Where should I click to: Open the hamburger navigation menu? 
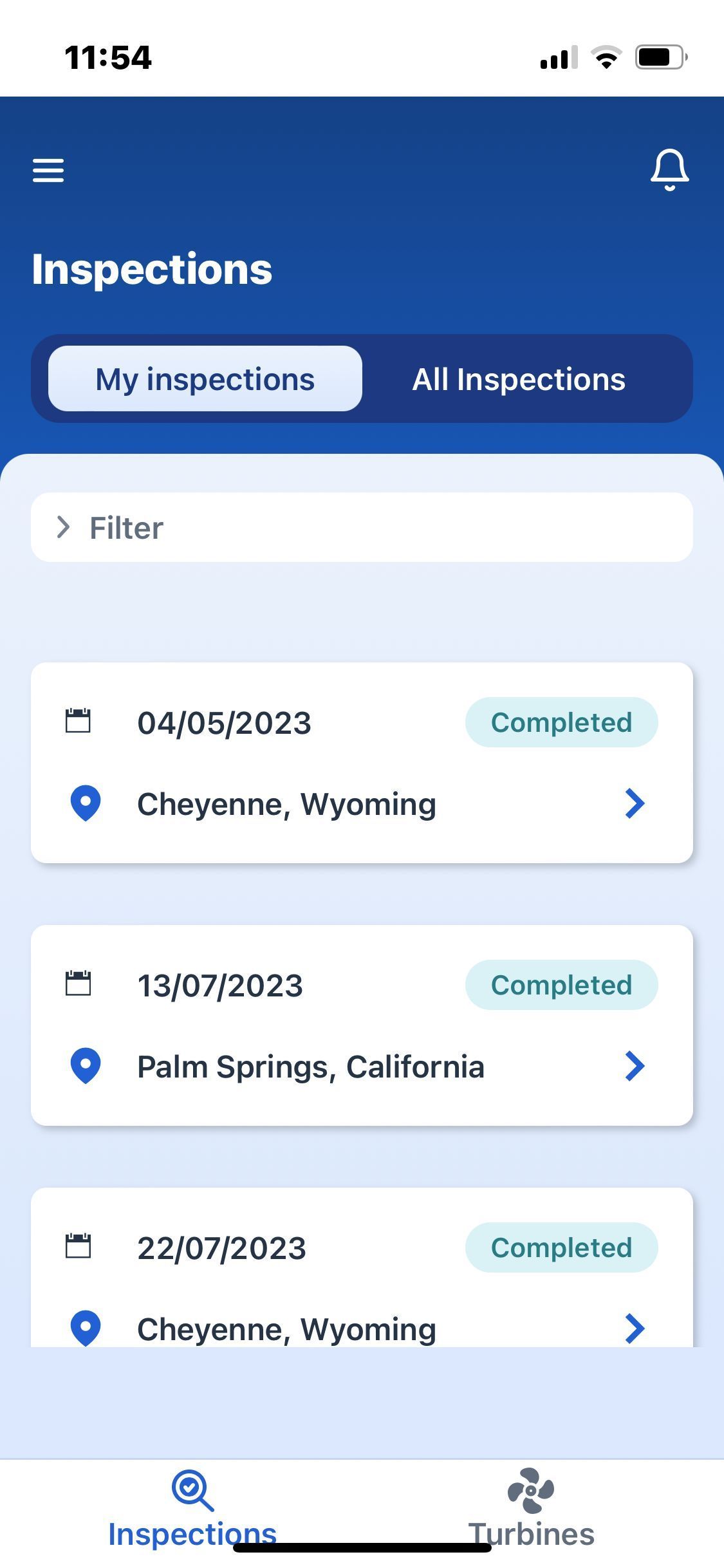(x=48, y=170)
